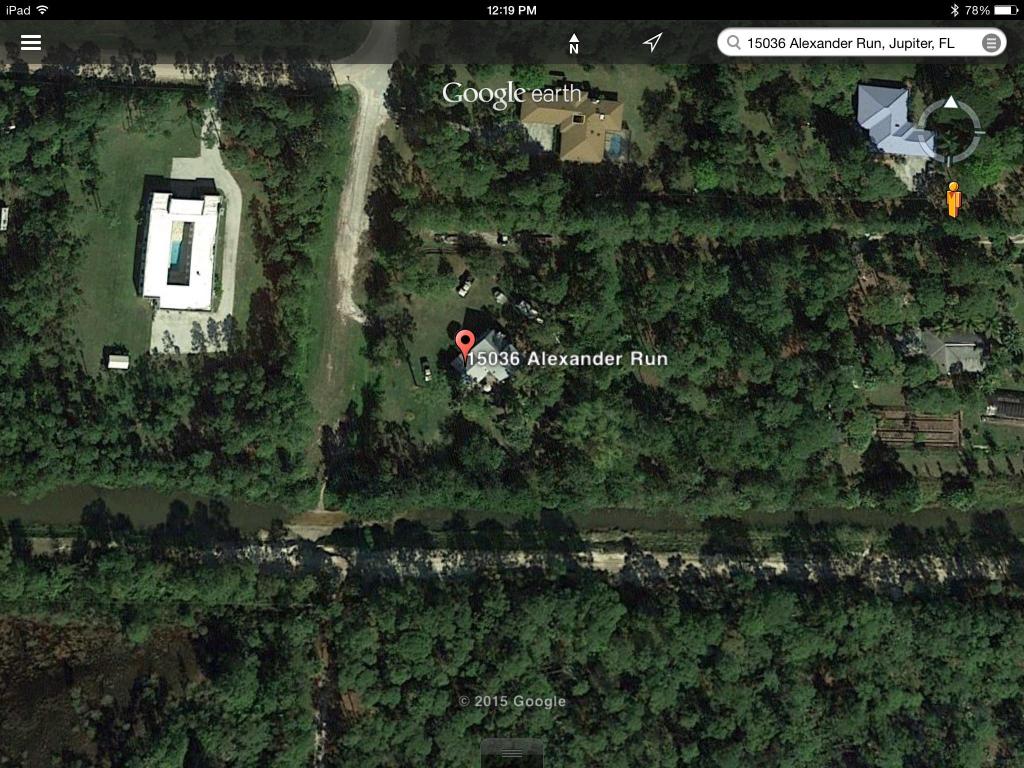Center map on my location
1024x768 pixels.
pos(652,42)
